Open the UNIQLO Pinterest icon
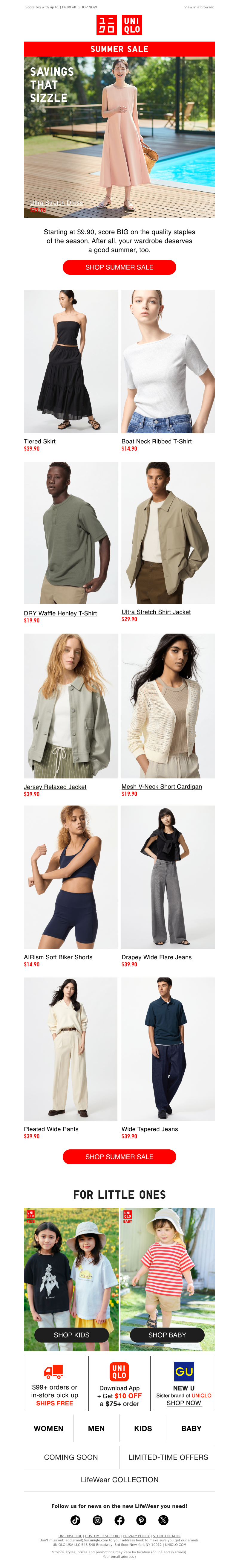 point(141,1520)
